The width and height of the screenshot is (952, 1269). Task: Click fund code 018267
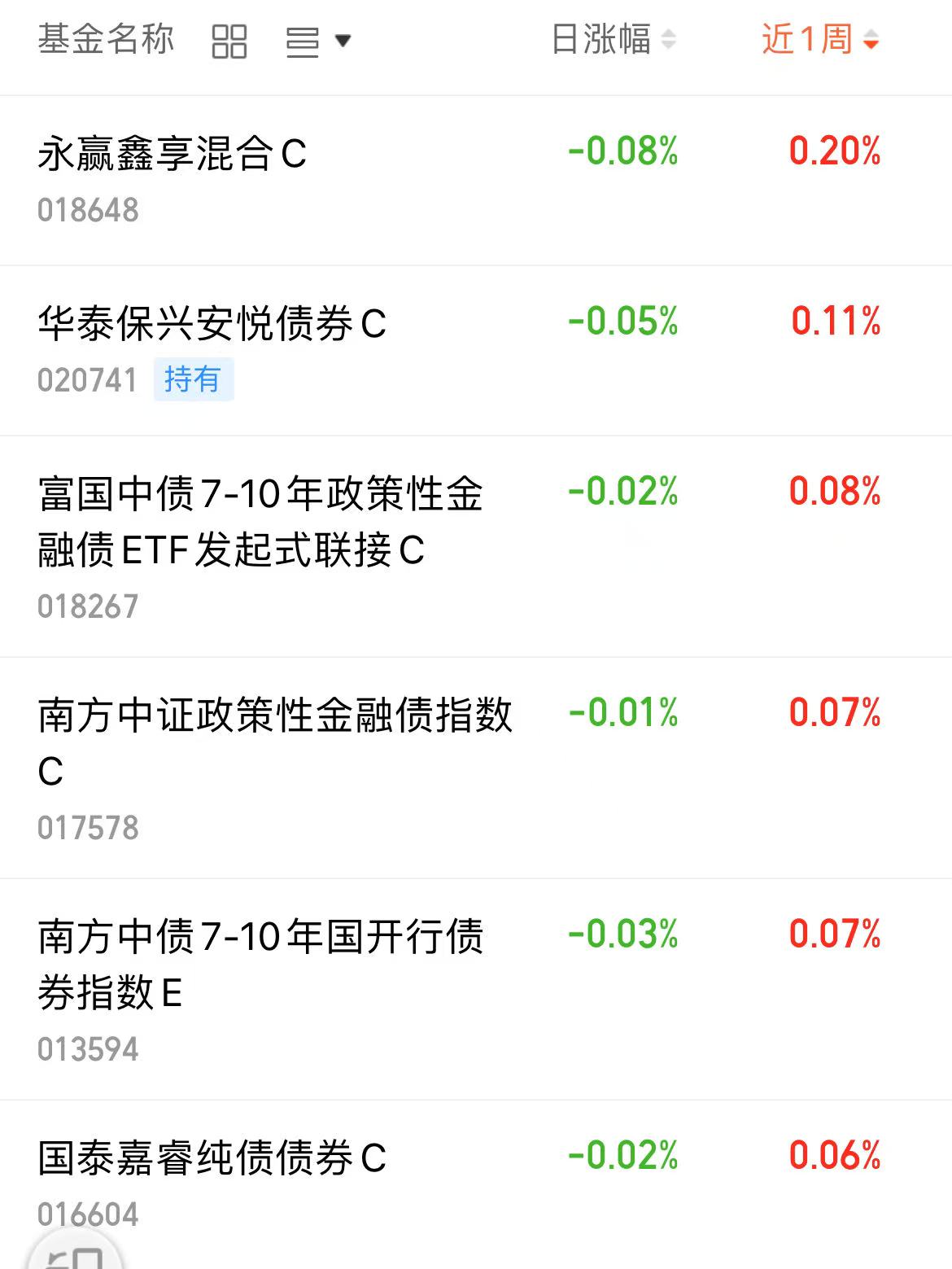(x=90, y=605)
